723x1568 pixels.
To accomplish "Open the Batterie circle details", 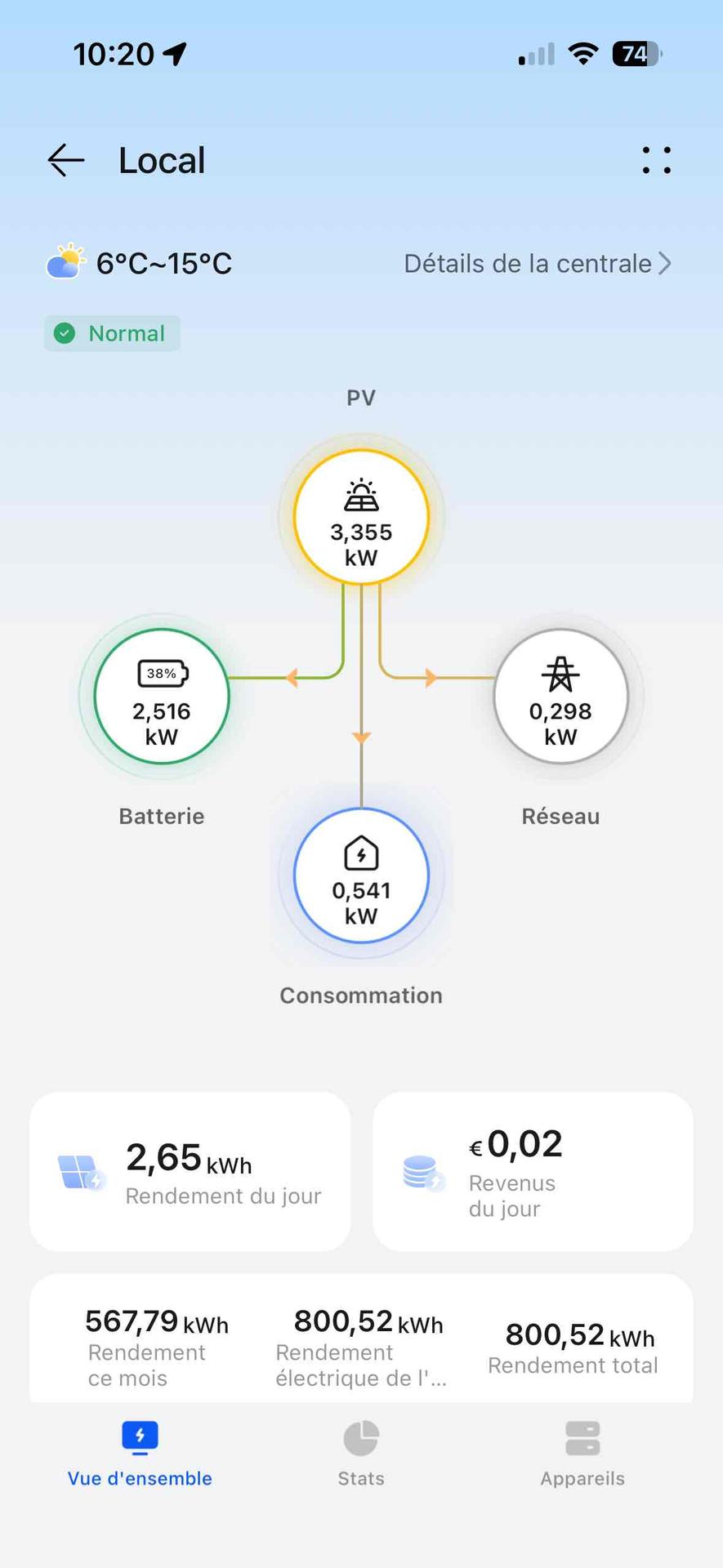I will [162, 696].
